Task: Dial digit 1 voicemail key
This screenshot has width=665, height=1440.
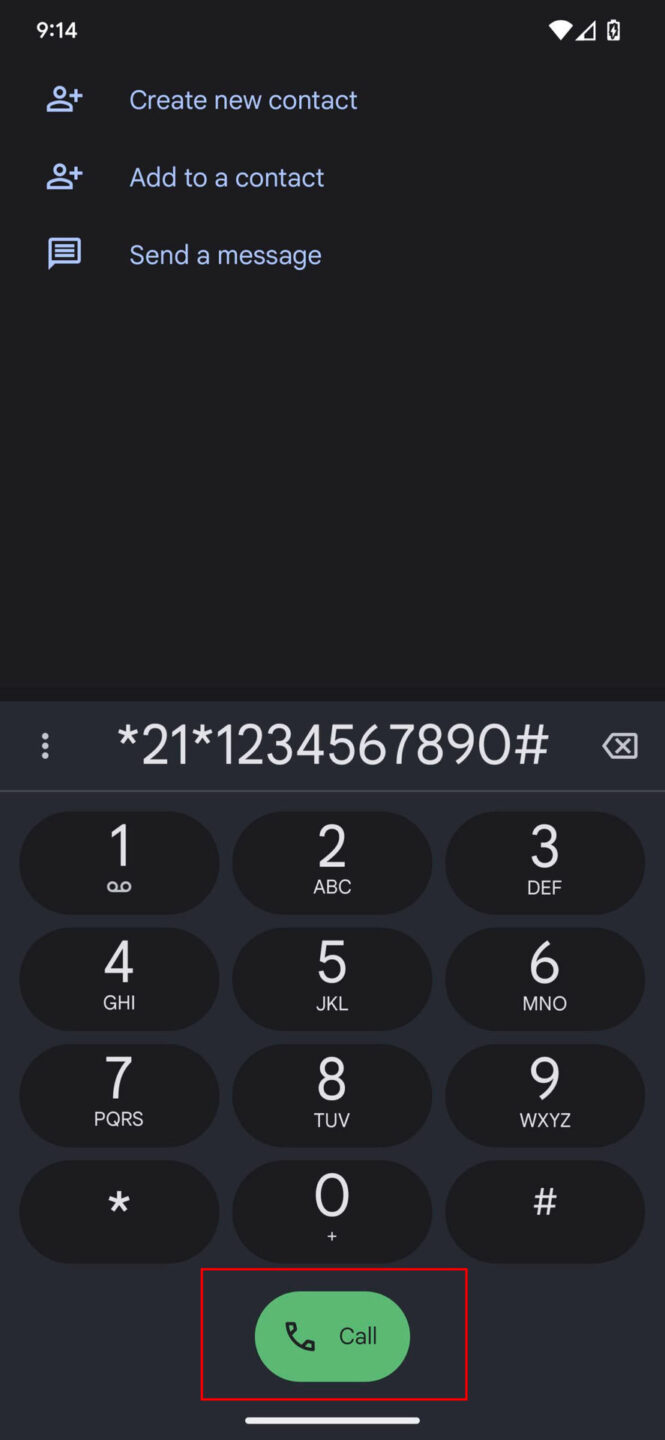Action: click(x=119, y=862)
